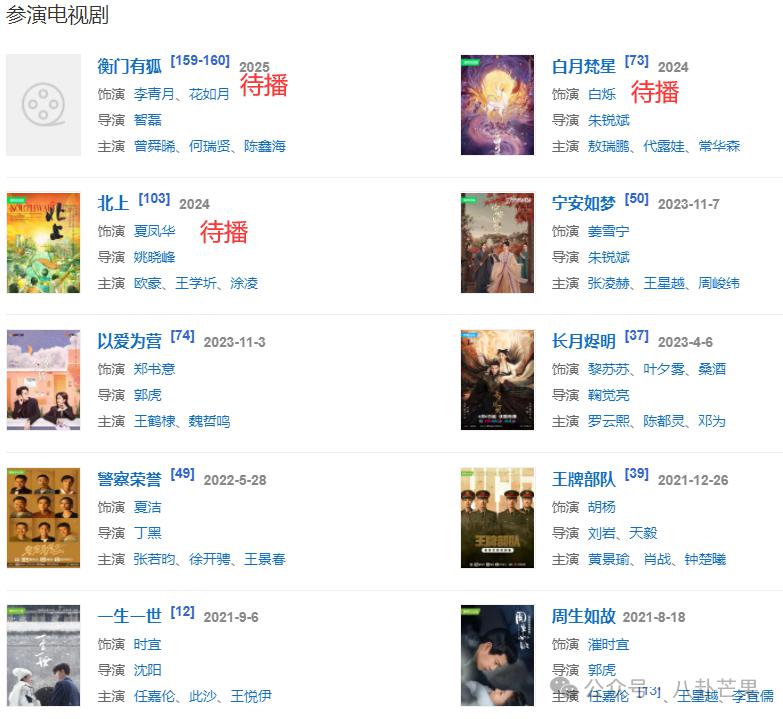
Task: Open actor 王鹤棣's link
Action: [x=154, y=421]
